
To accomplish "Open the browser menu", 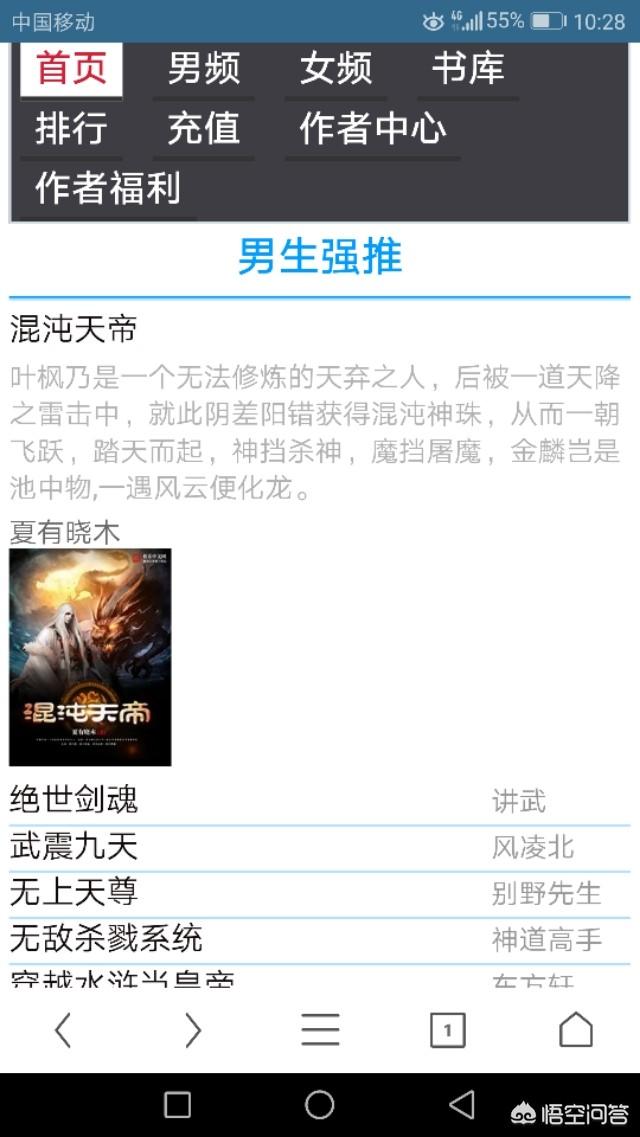I will [x=320, y=1030].
